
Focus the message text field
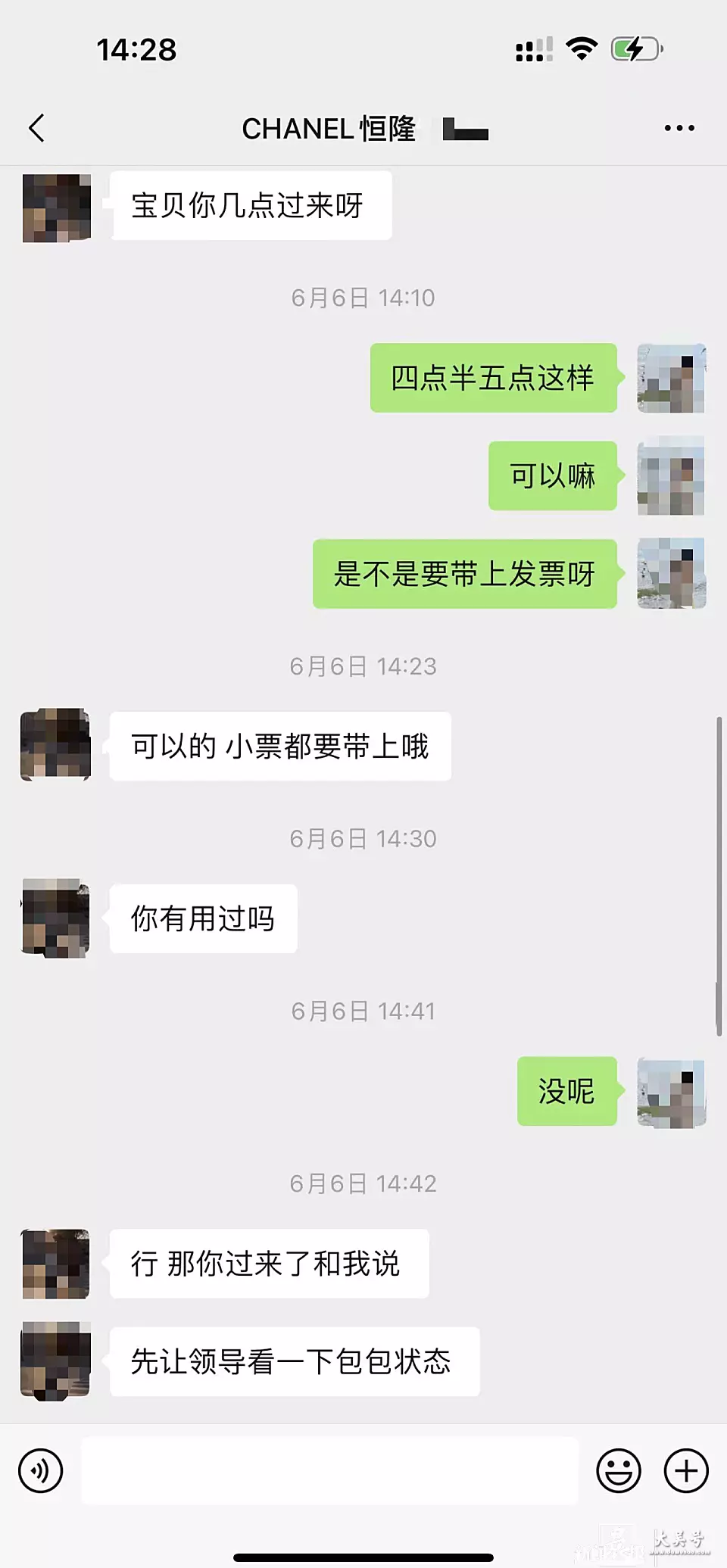tap(329, 1471)
